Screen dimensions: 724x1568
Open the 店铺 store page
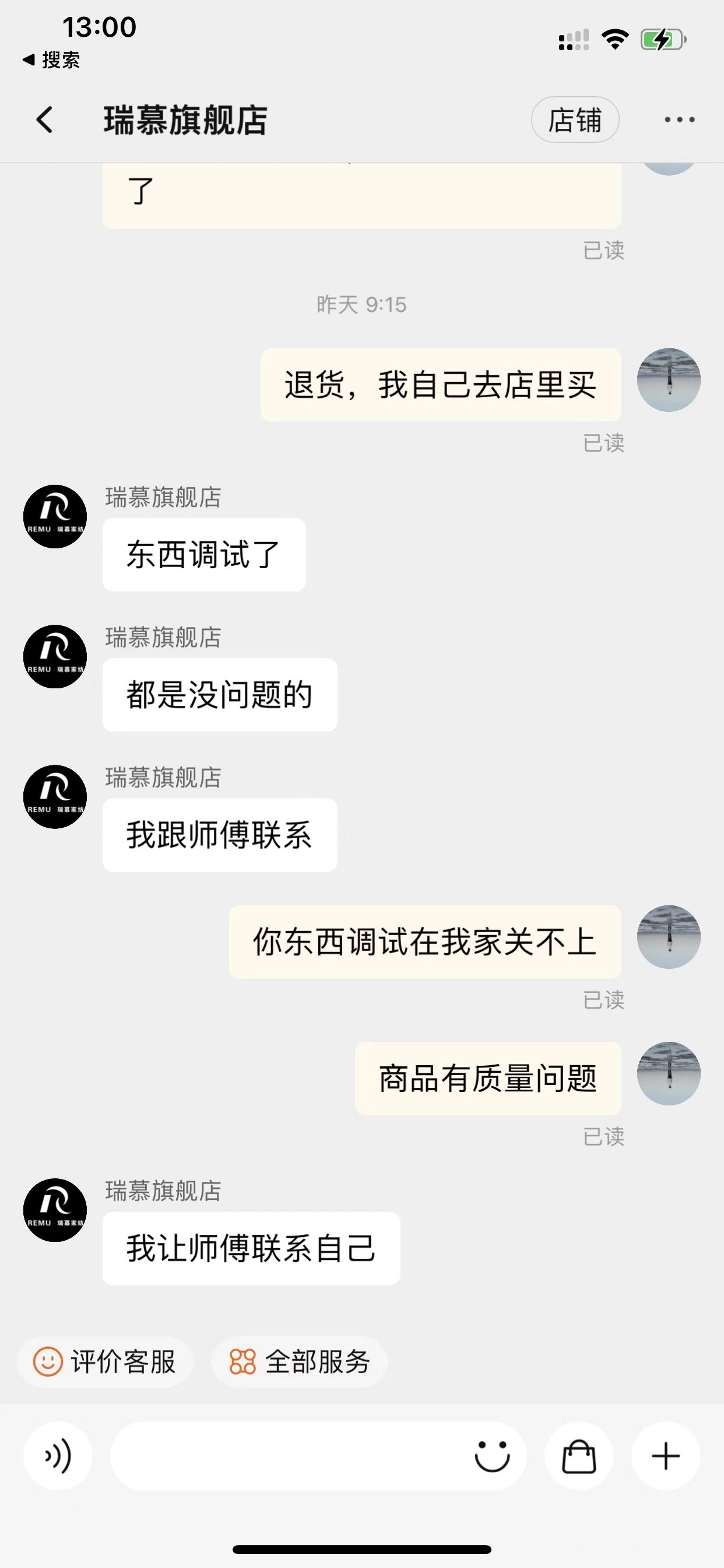click(x=575, y=120)
